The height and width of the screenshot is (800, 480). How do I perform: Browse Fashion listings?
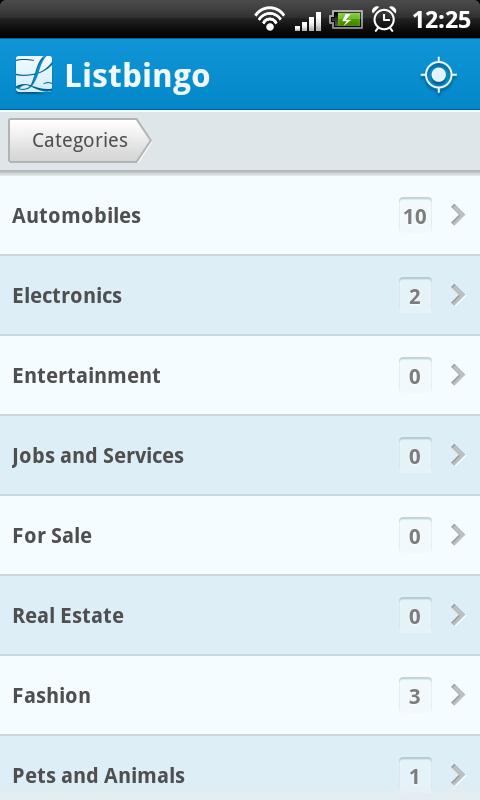240,696
